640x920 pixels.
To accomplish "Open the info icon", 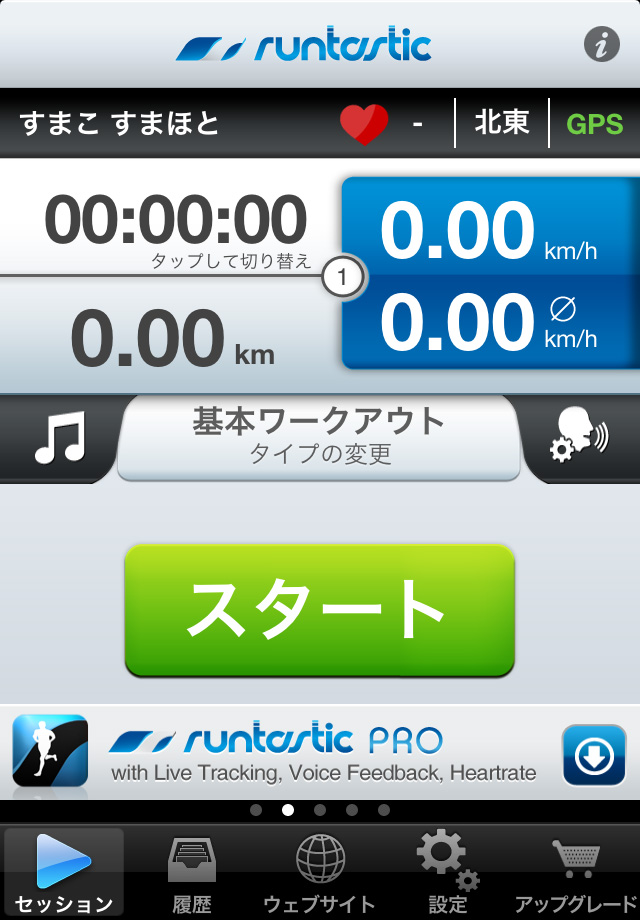I will [x=601, y=45].
